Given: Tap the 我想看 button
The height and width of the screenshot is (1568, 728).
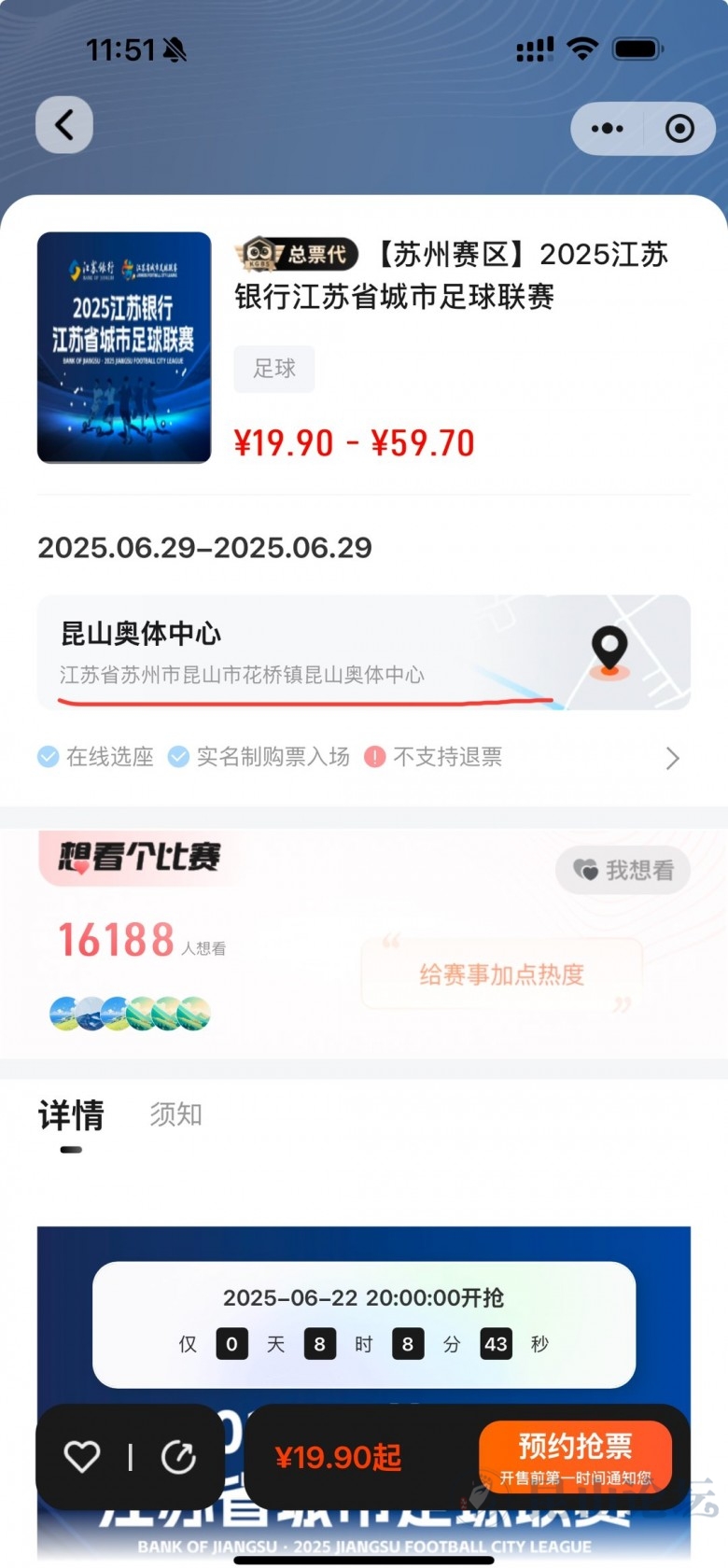Looking at the screenshot, I should click(x=623, y=870).
